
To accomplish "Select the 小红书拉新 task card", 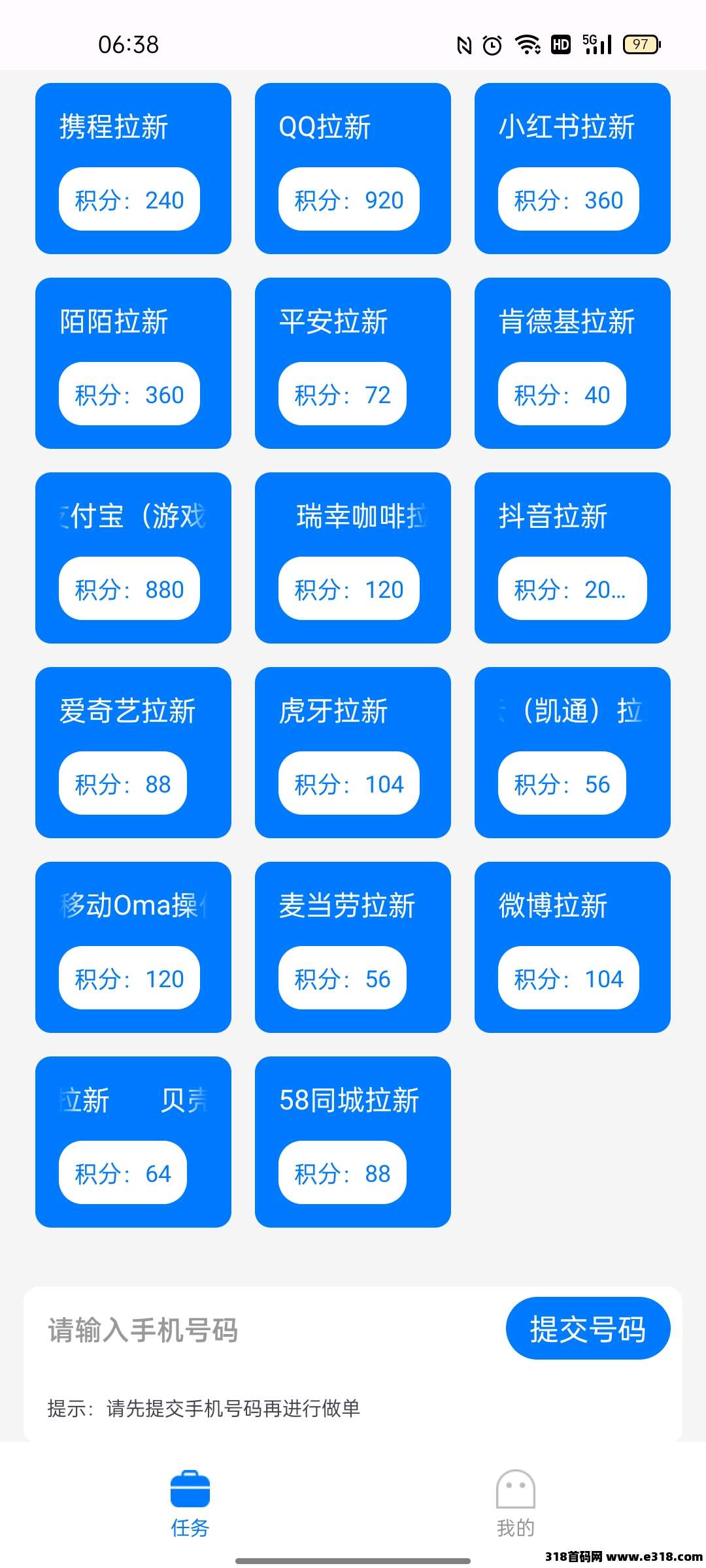I will pyautogui.click(x=573, y=168).
